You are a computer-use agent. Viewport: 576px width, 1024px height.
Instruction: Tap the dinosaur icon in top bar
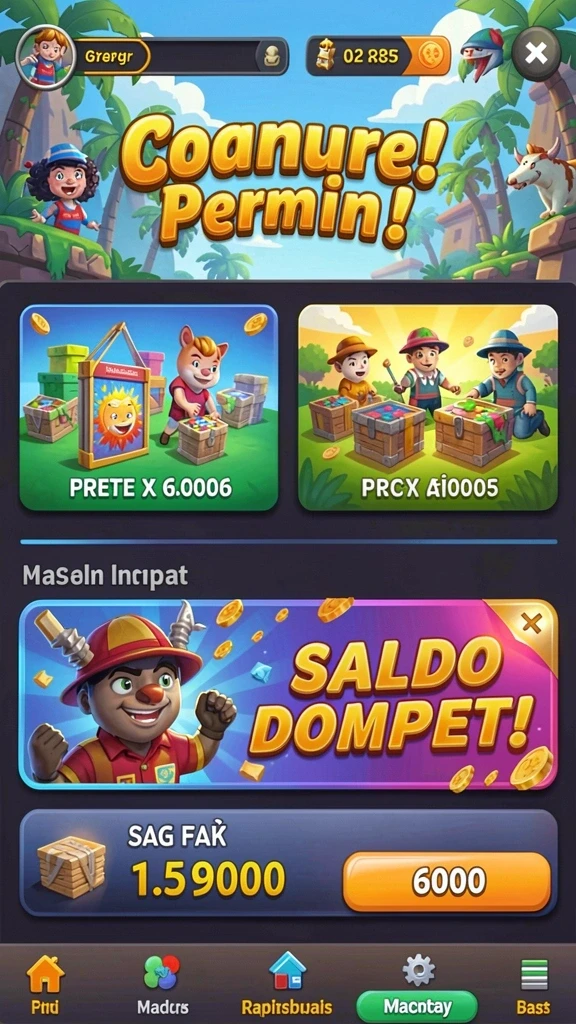tap(481, 52)
